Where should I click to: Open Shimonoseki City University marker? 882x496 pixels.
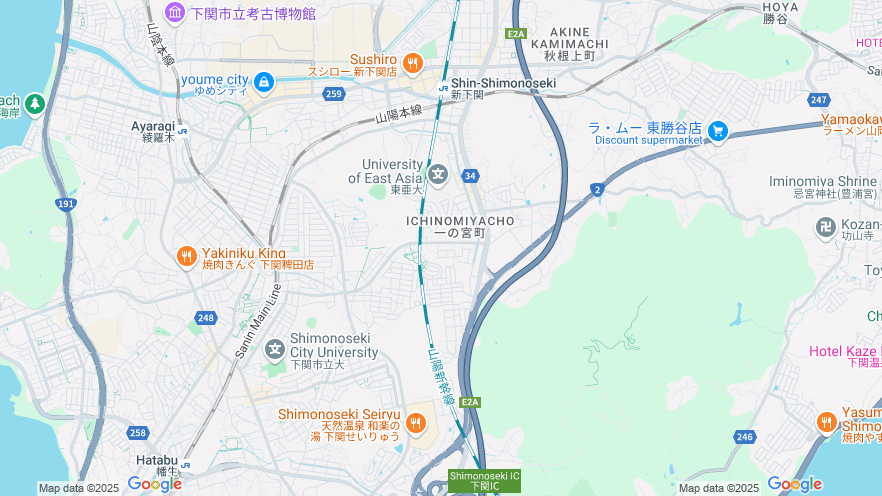click(x=274, y=350)
